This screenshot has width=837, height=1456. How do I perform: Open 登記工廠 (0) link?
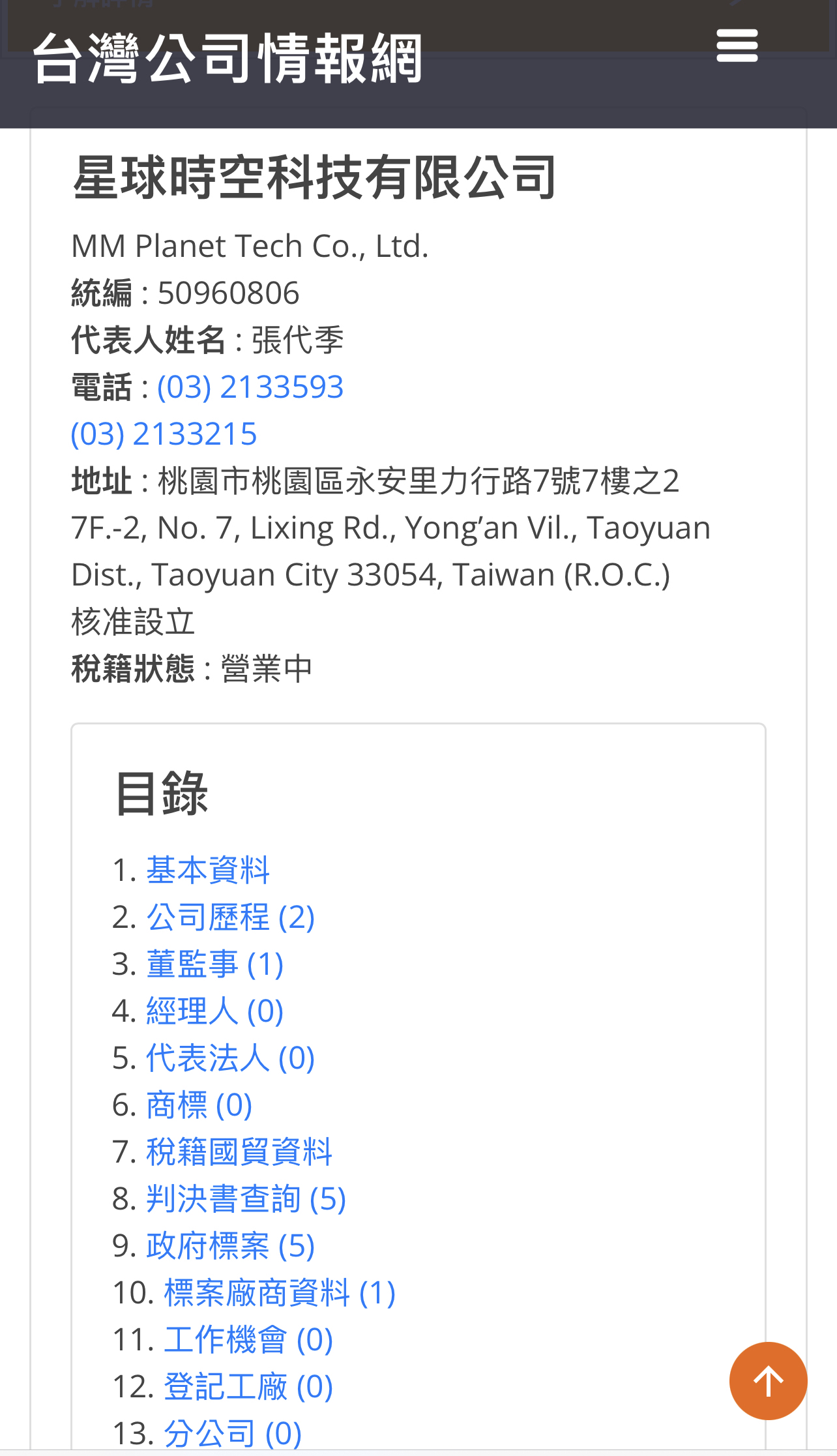[248, 1386]
